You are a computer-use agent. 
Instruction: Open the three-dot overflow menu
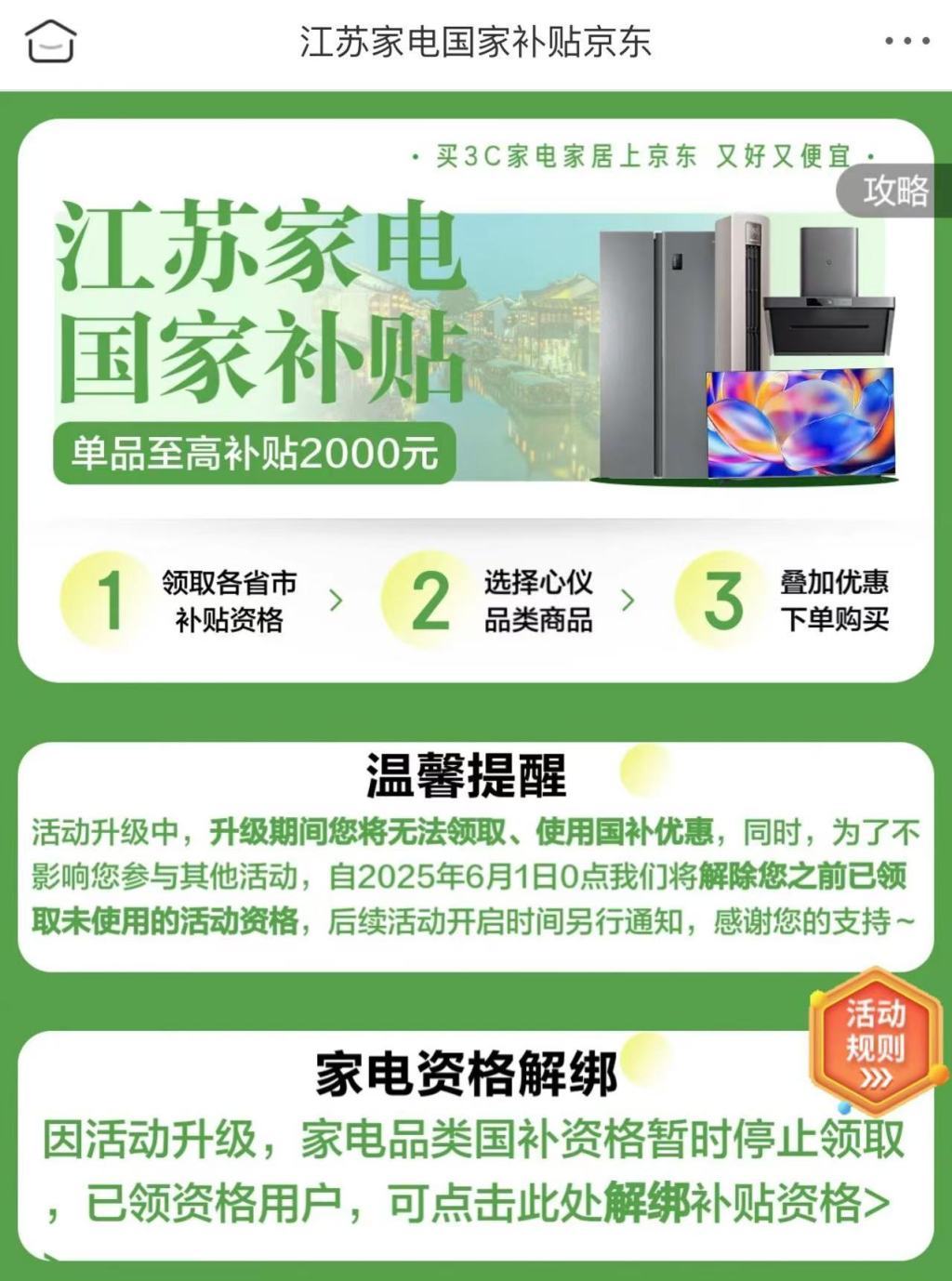point(906,42)
